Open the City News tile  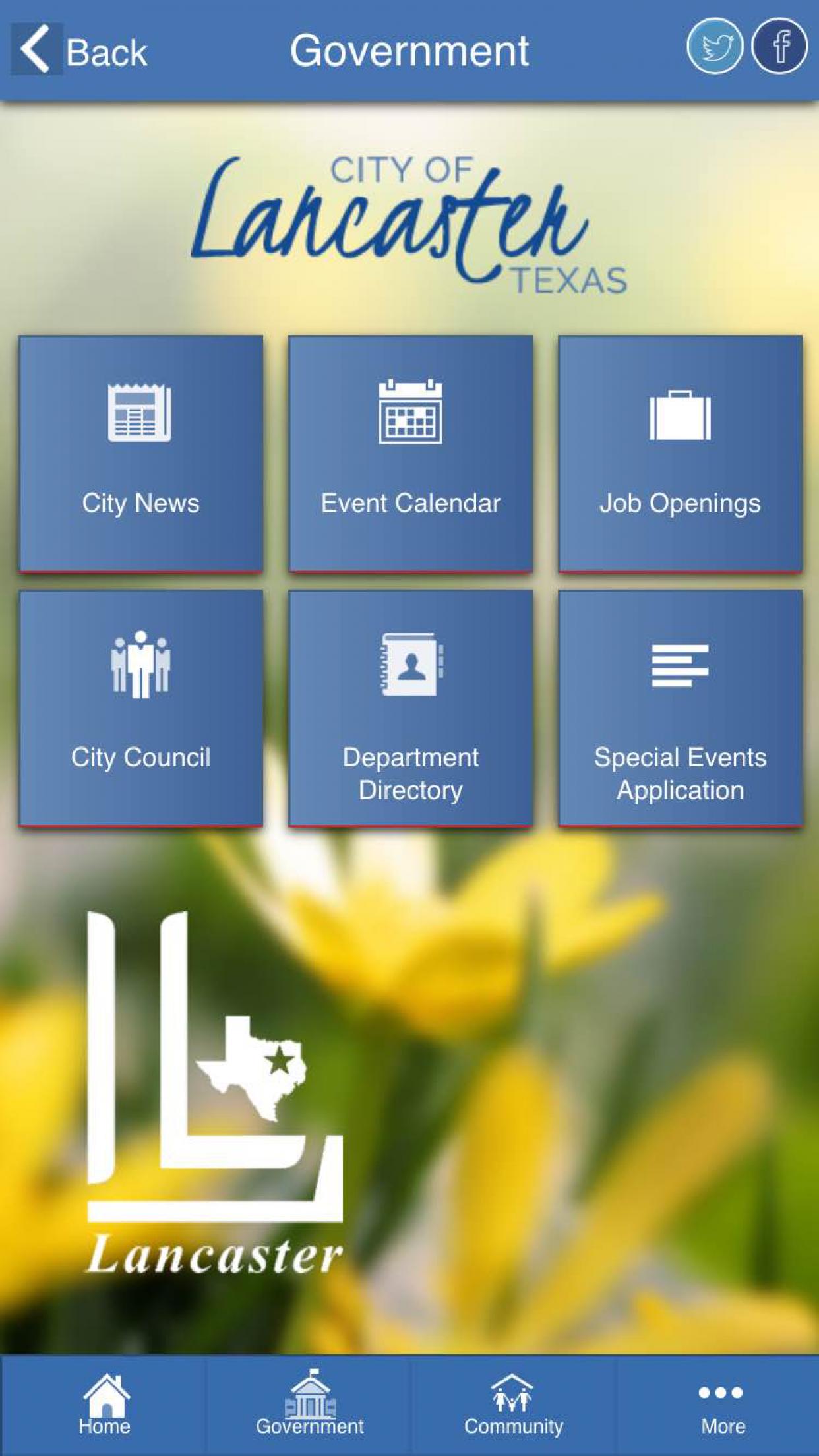click(141, 454)
